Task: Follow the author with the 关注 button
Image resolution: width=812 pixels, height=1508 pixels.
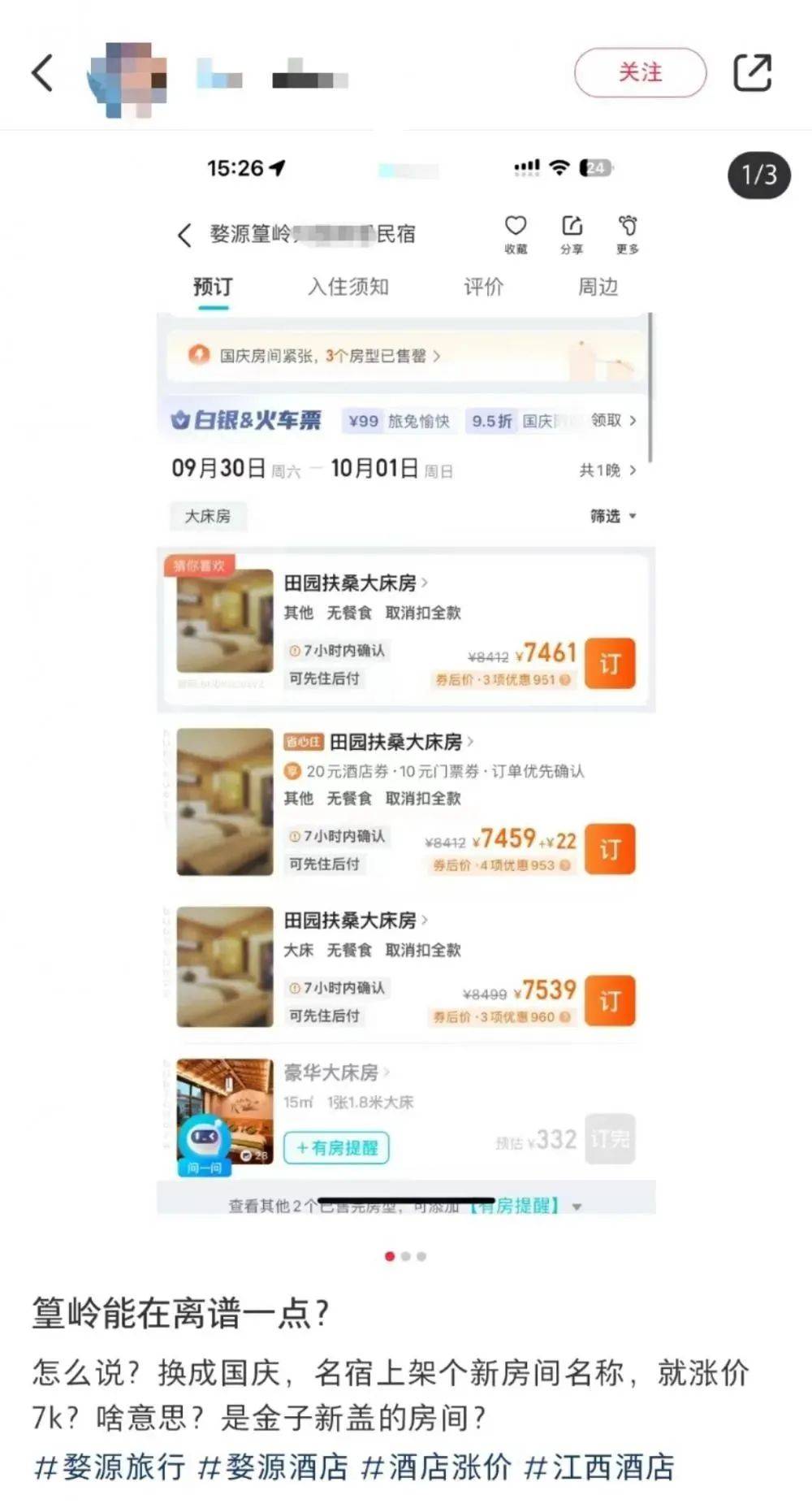Action: pyautogui.click(x=640, y=72)
